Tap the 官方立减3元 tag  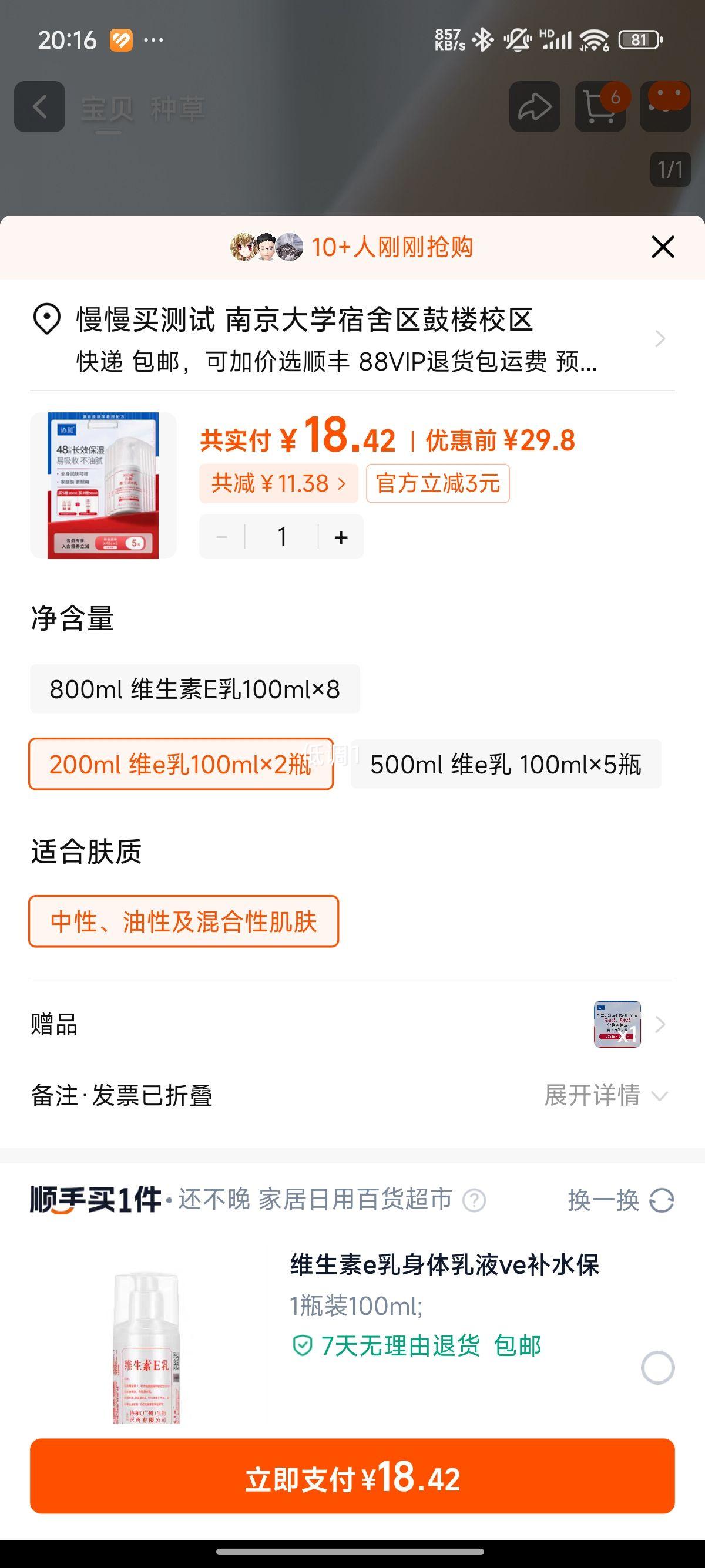pos(438,483)
